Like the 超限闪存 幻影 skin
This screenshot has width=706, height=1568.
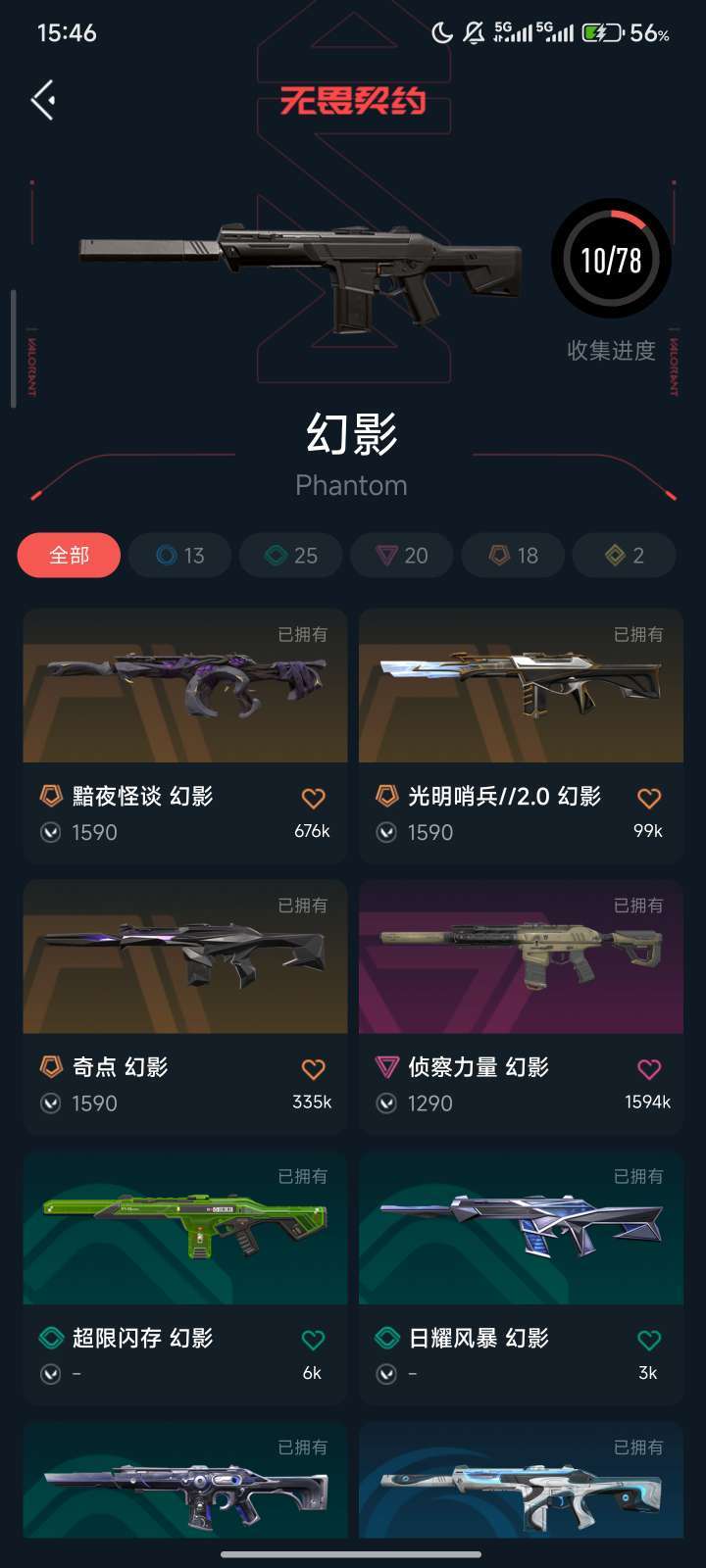[313, 1340]
